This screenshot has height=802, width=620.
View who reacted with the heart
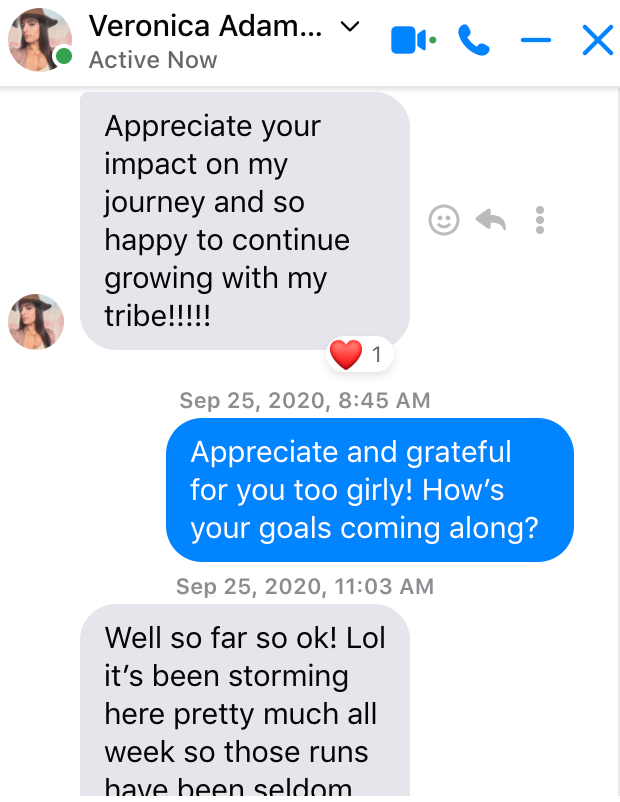click(357, 354)
